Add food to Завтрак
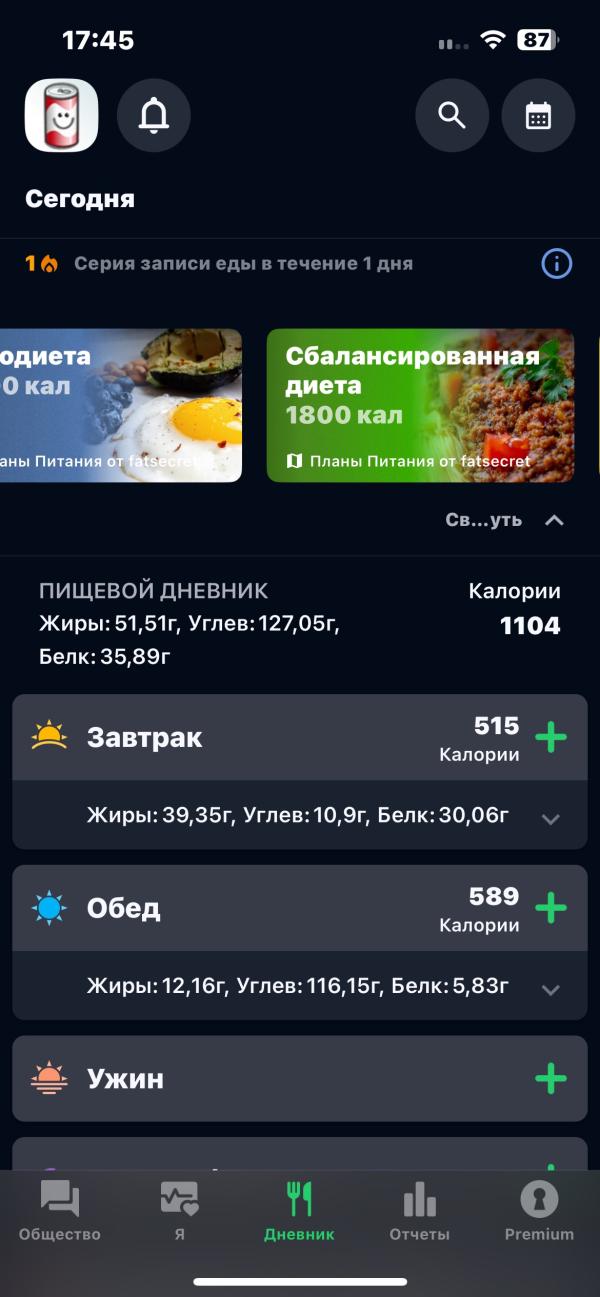Image resolution: width=600 pixels, height=1297 pixels. pyautogui.click(x=550, y=738)
